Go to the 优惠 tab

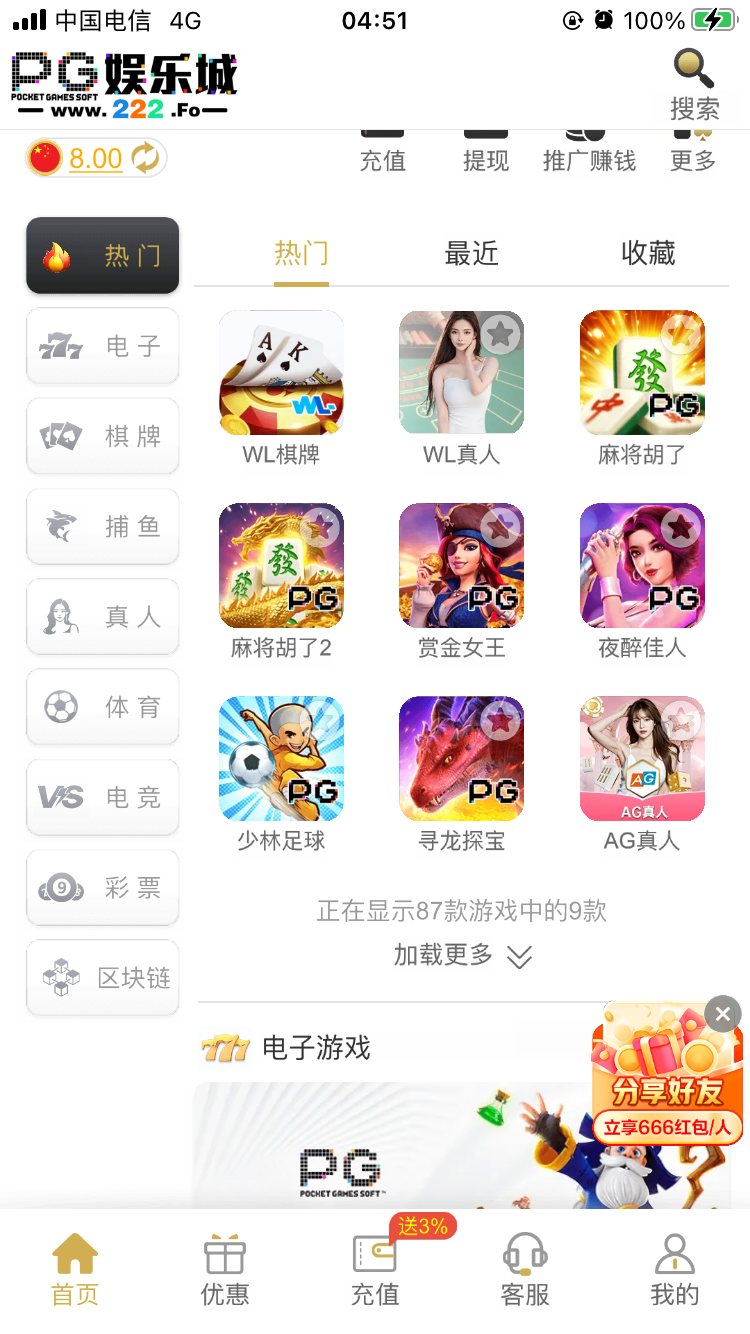click(225, 1269)
